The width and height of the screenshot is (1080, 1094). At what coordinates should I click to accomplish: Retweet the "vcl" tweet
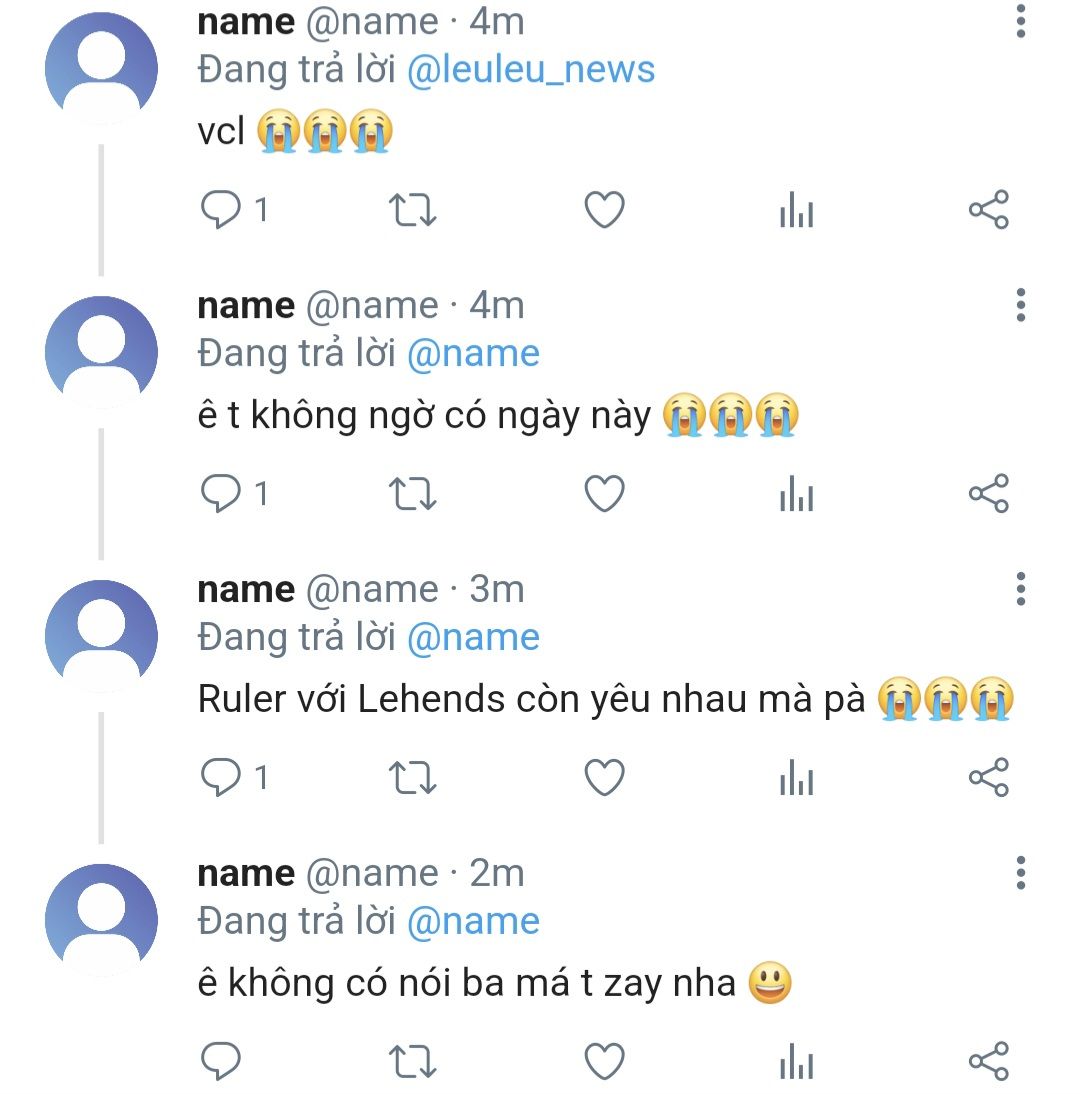click(411, 210)
